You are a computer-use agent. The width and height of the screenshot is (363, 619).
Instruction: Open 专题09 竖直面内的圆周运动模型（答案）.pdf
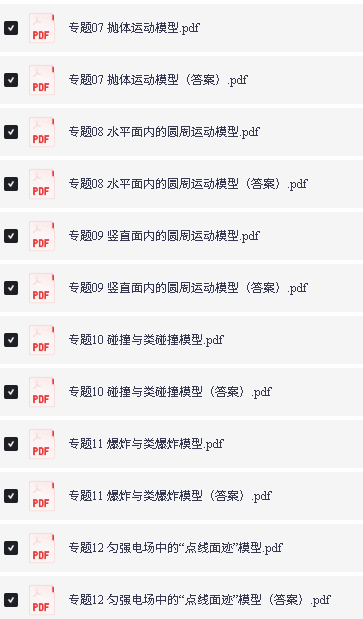[188, 288]
